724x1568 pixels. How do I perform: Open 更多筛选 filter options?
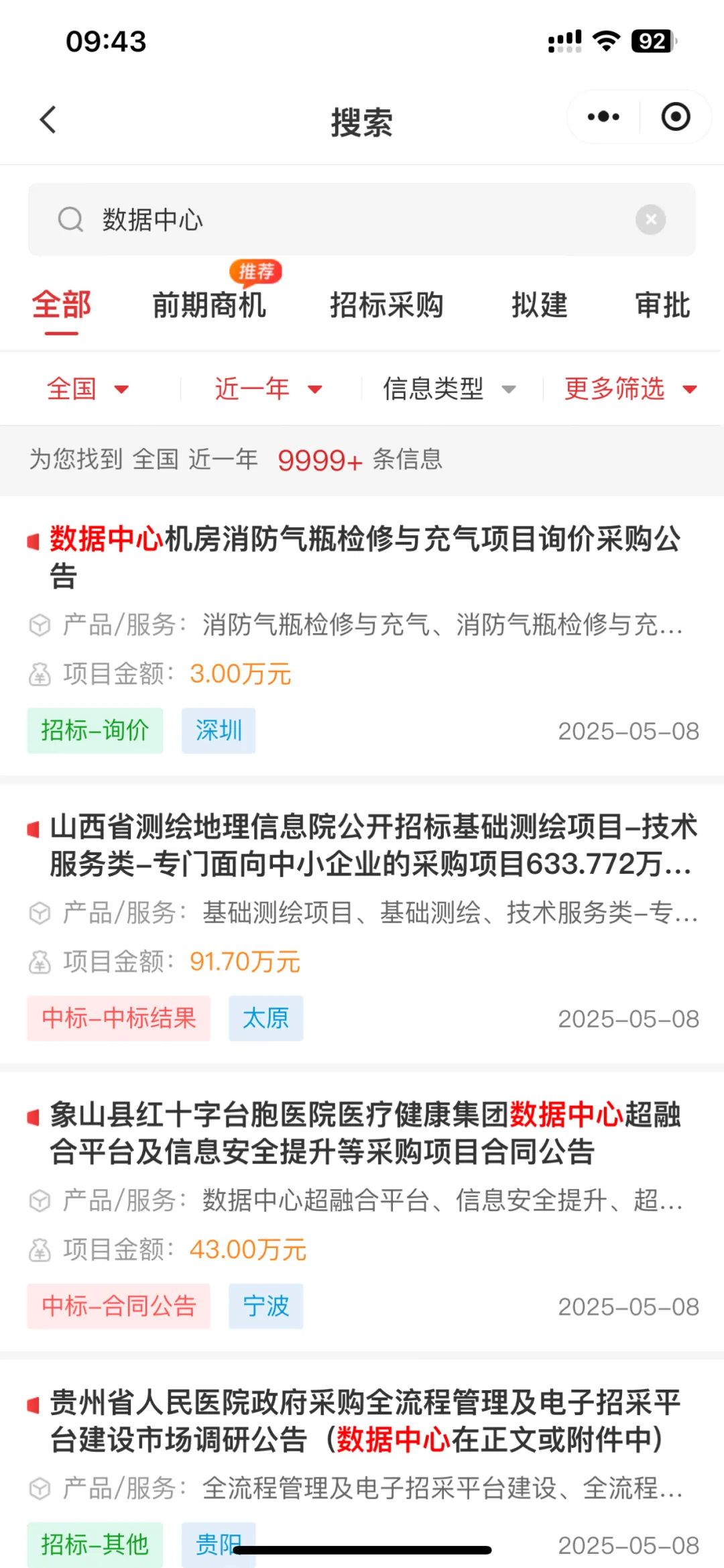pos(630,389)
